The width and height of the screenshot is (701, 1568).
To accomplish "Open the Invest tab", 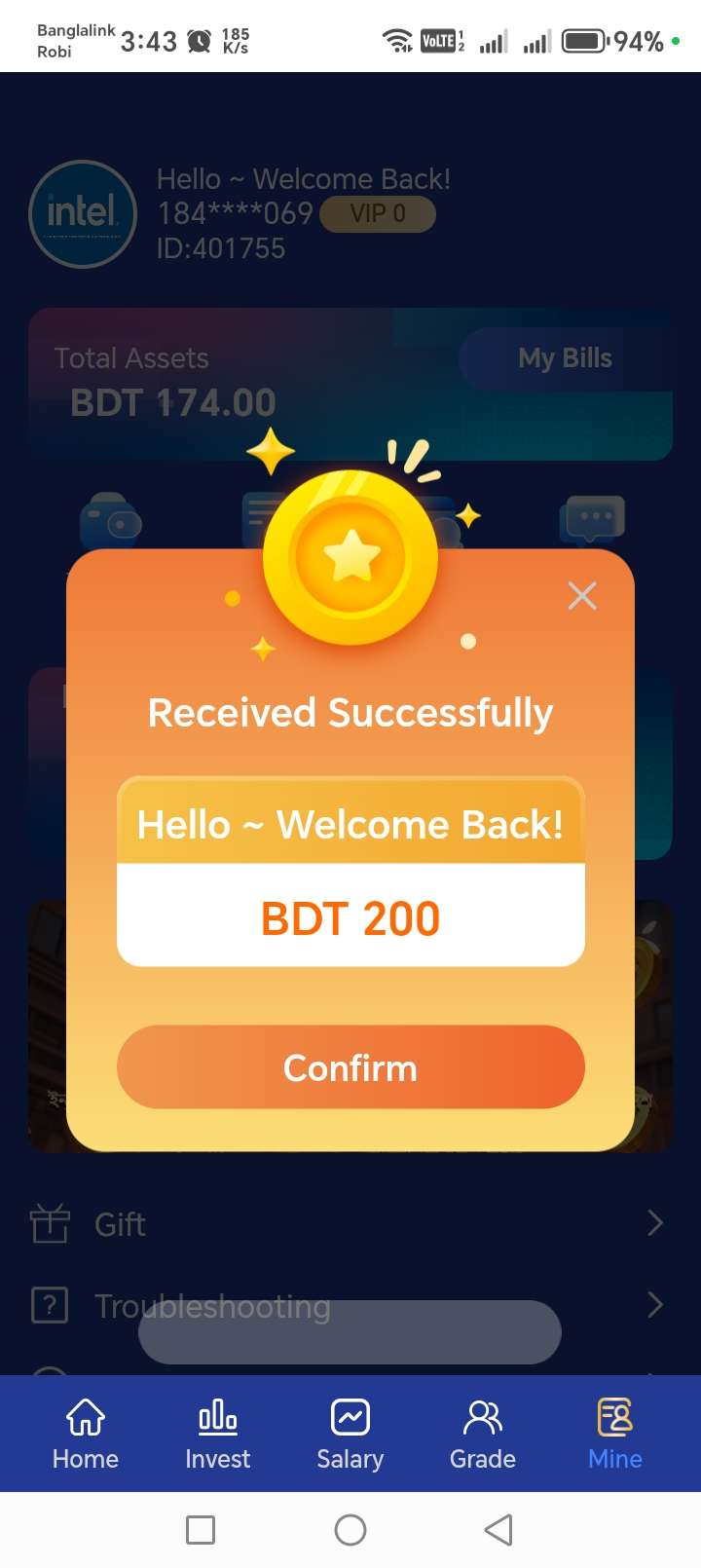I will [x=218, y=1433].
